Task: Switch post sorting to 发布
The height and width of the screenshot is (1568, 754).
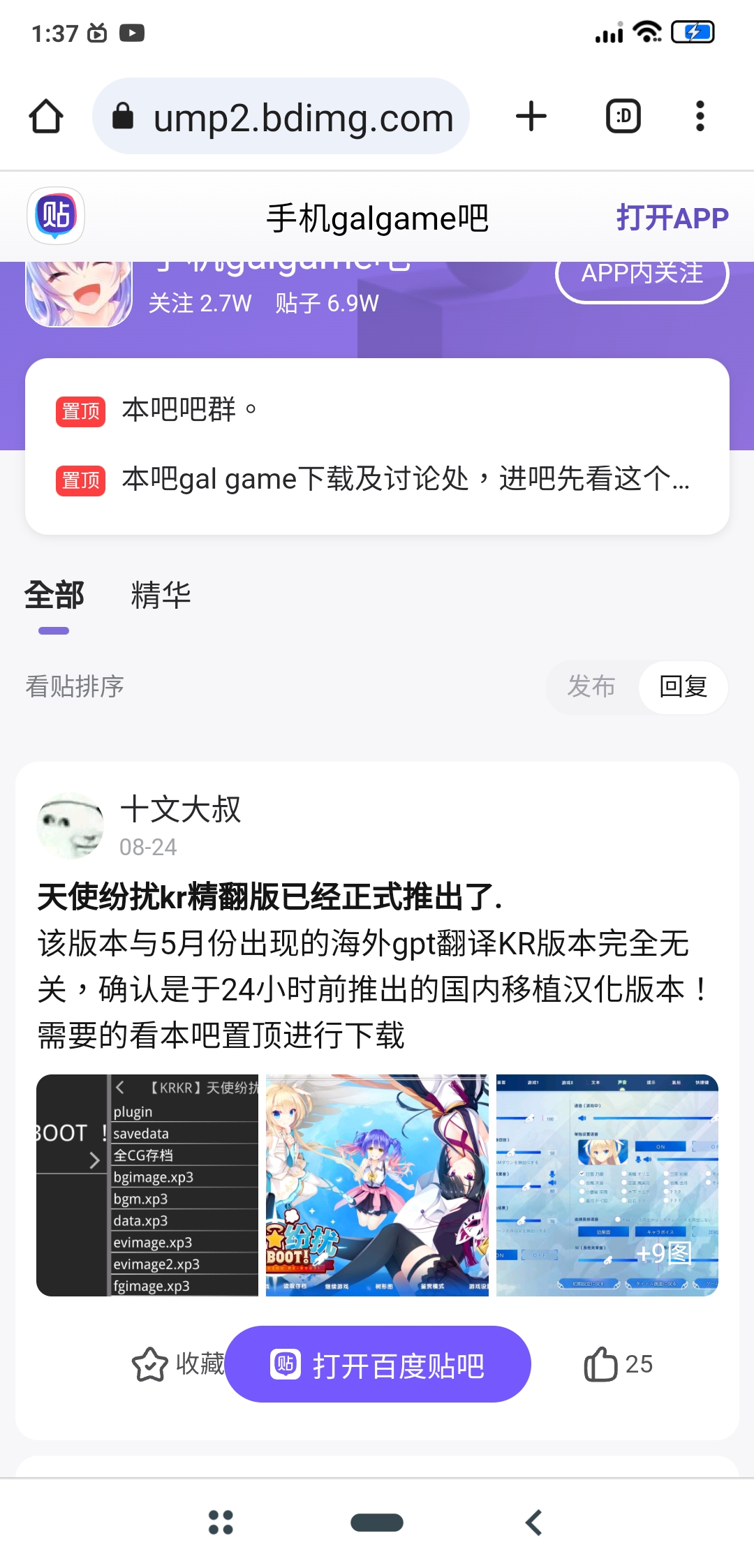Action: [x=592, y=688]
